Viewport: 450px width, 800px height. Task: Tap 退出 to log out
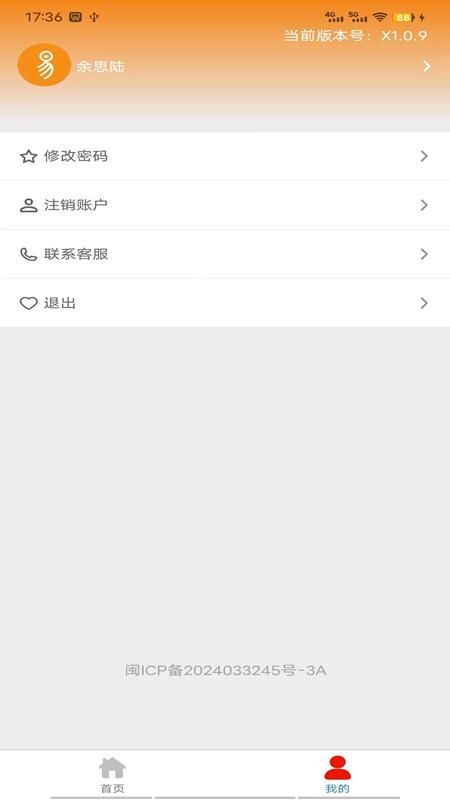225,303
